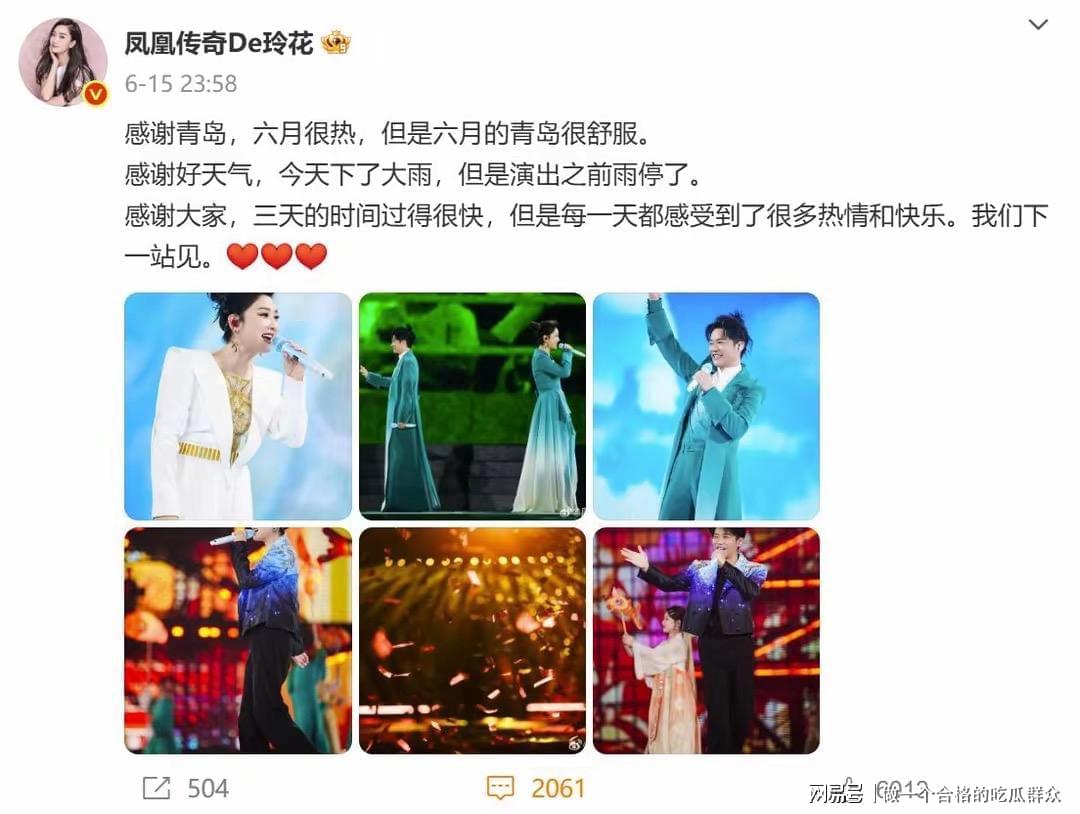This screenshot has height=814, width=1080.
Task: Open 凤凰传奇De玲花's profile avatar
Action: click(x=63, y=61)
